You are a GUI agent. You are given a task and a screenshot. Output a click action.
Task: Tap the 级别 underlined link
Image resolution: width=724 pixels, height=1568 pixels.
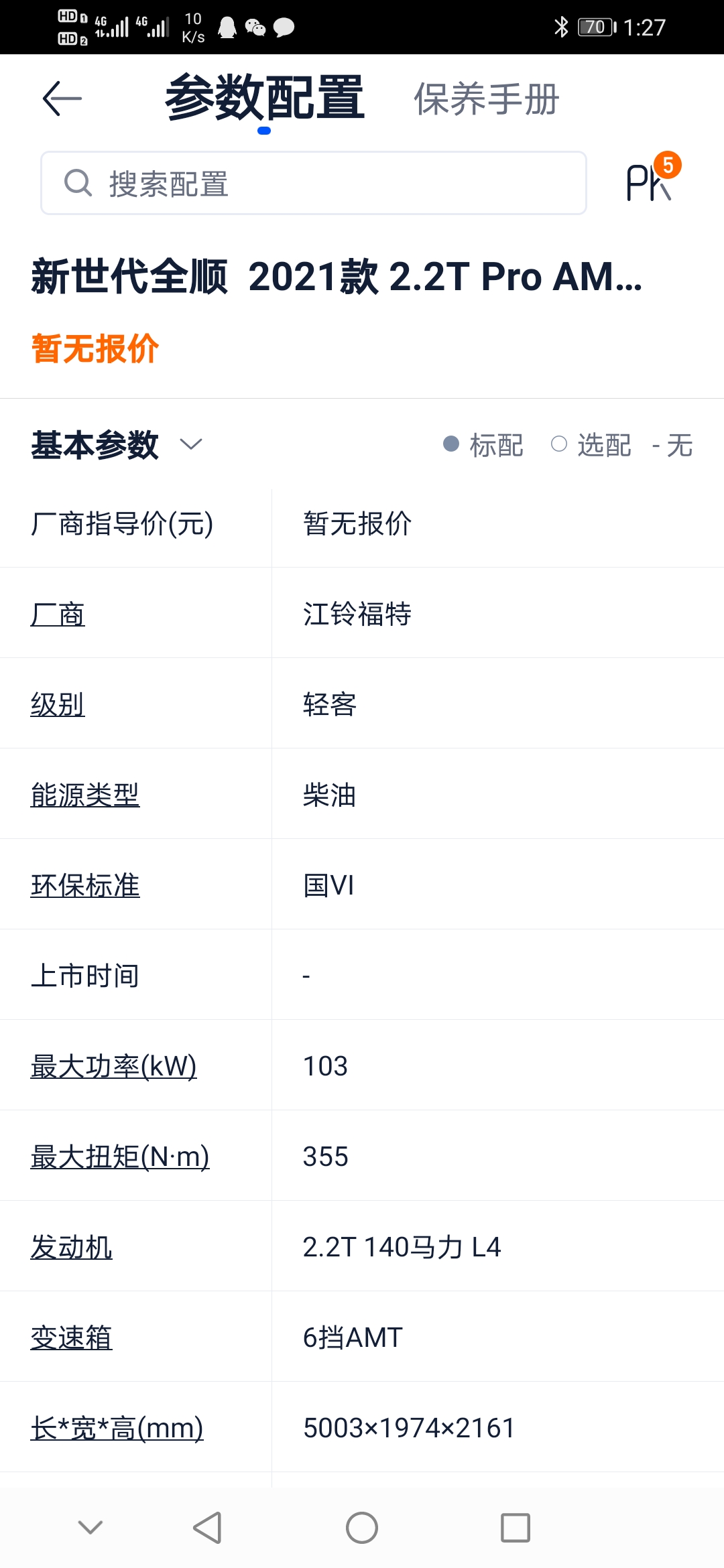(x=58, y=704)
